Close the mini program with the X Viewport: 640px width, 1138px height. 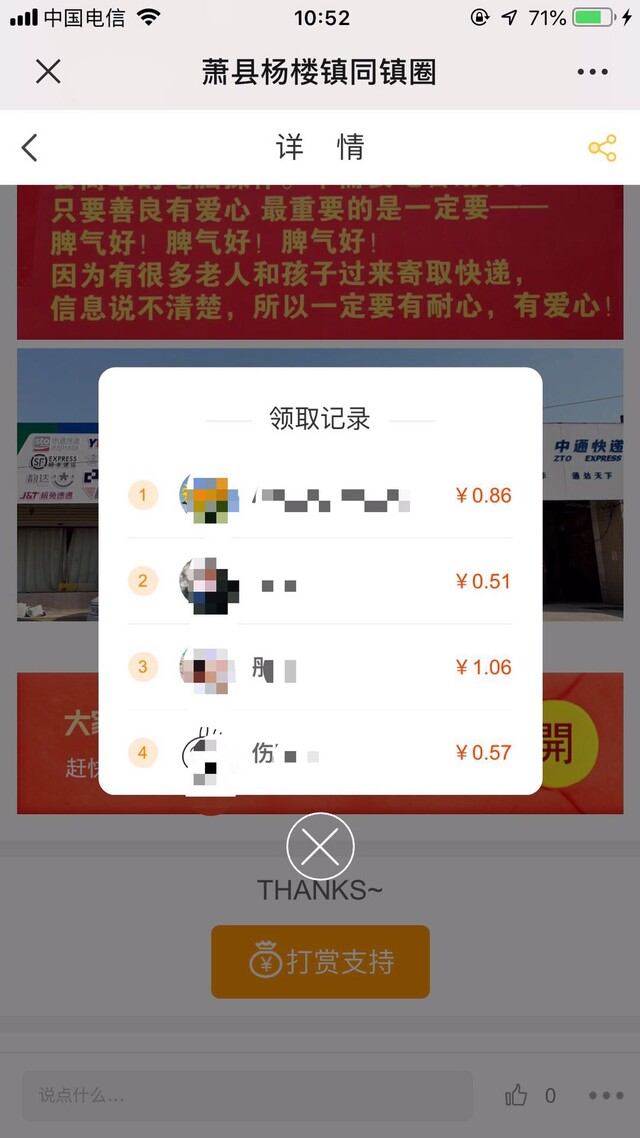point(48,72)
